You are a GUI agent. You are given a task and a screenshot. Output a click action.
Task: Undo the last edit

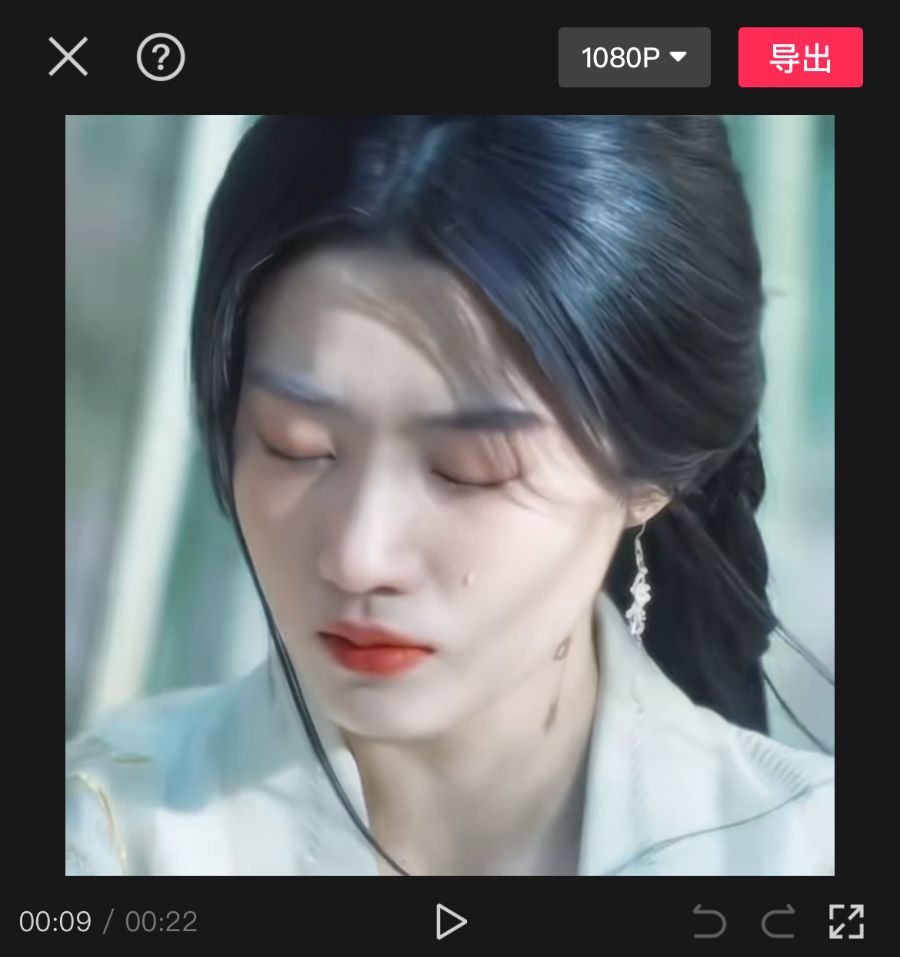click(709, 922)
